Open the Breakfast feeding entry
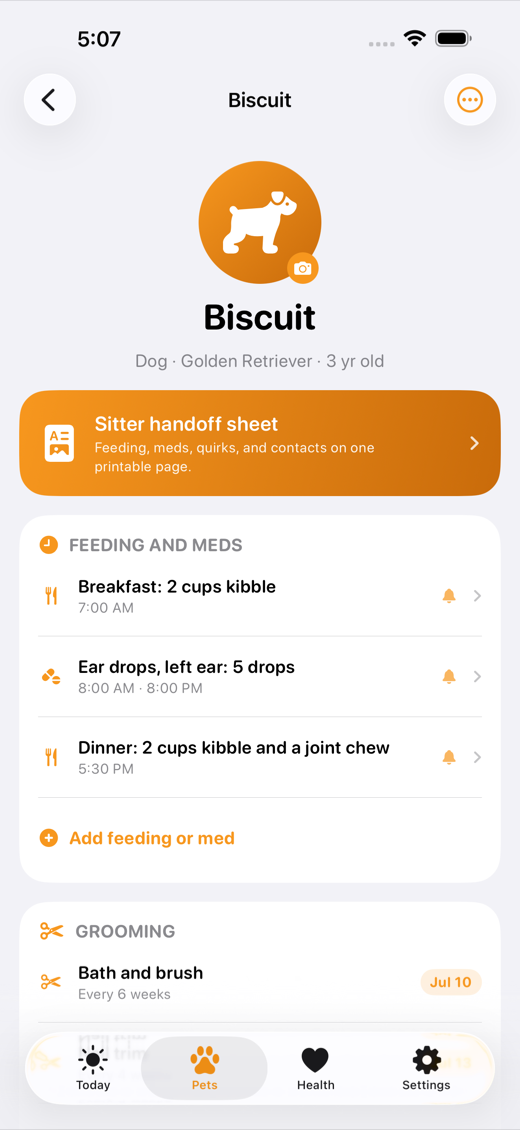This screenshot has height=1130, width=520. click(x=260, y=596)
